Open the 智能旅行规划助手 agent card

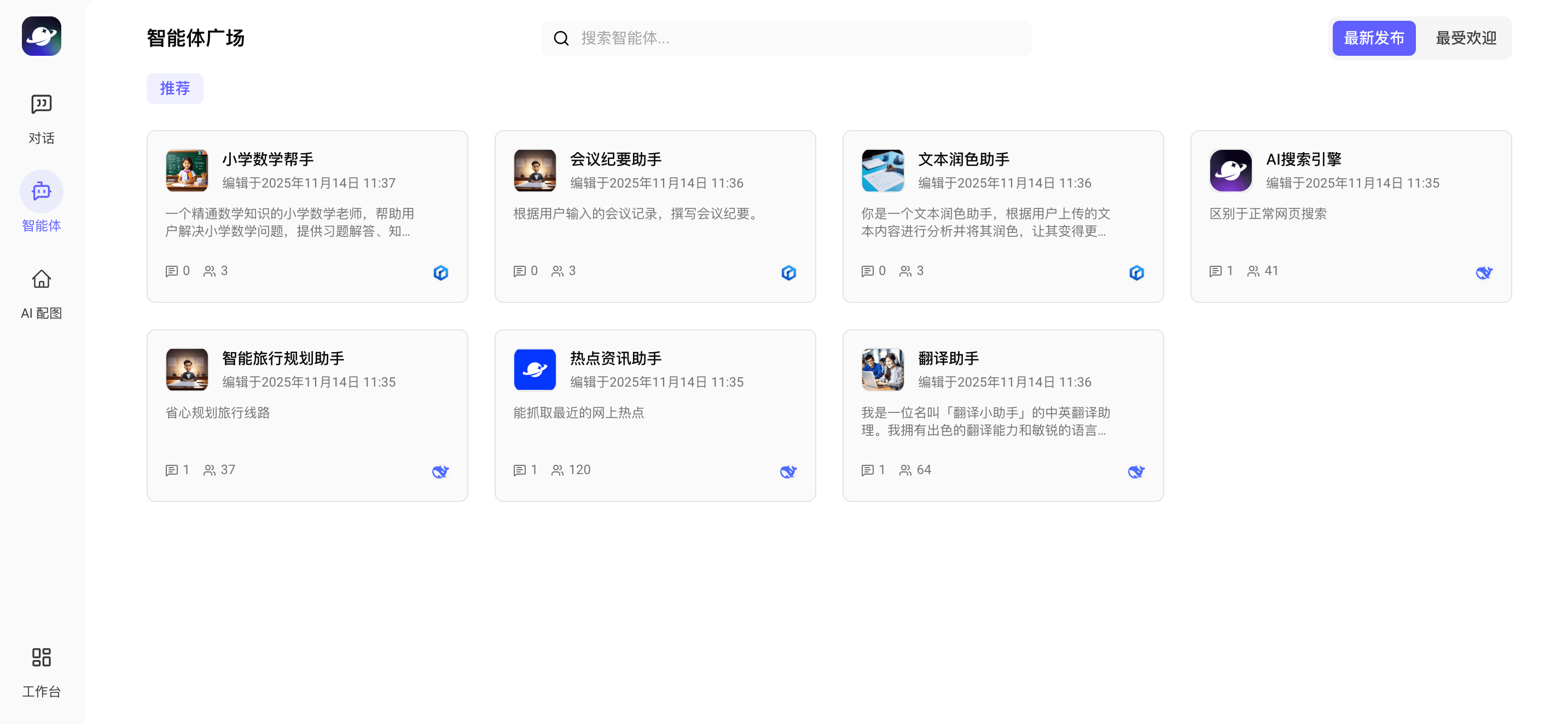[307, 415]
